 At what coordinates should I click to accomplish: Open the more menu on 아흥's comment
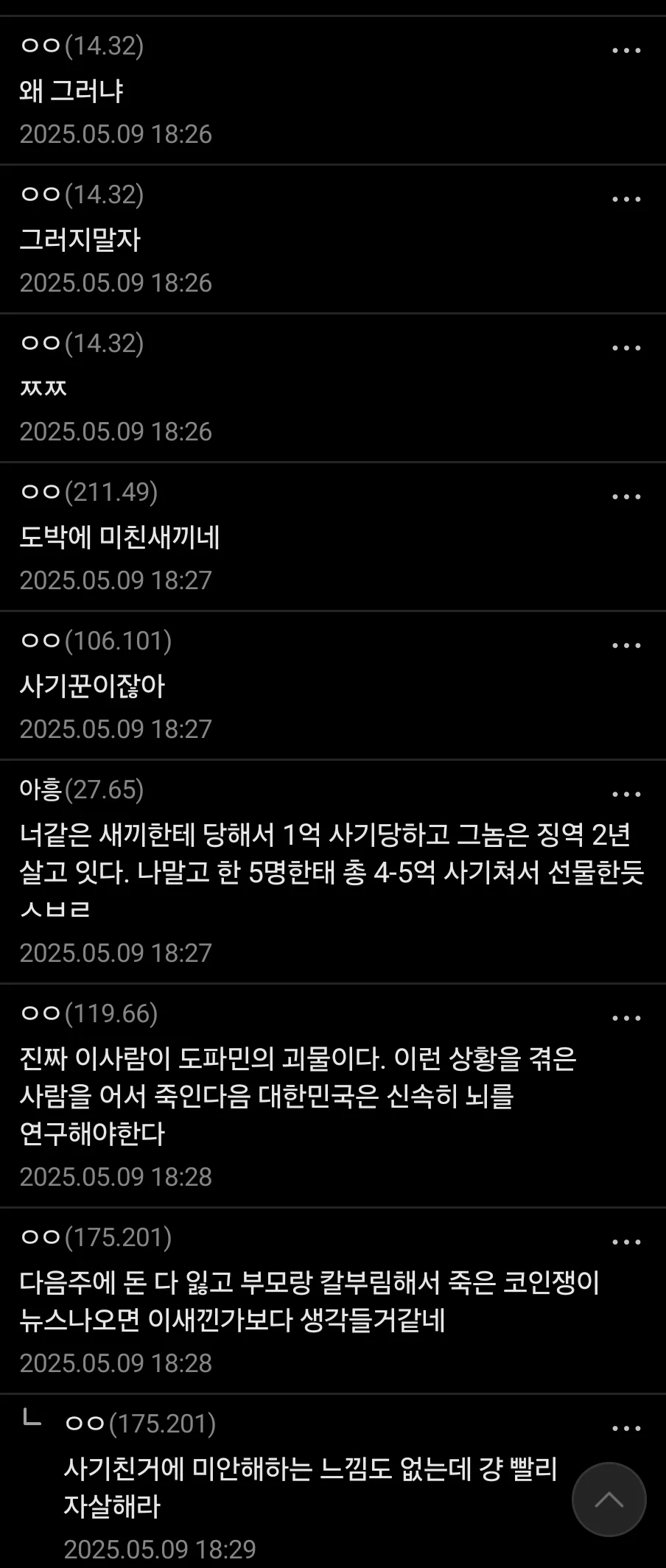(x=626, y=794)
